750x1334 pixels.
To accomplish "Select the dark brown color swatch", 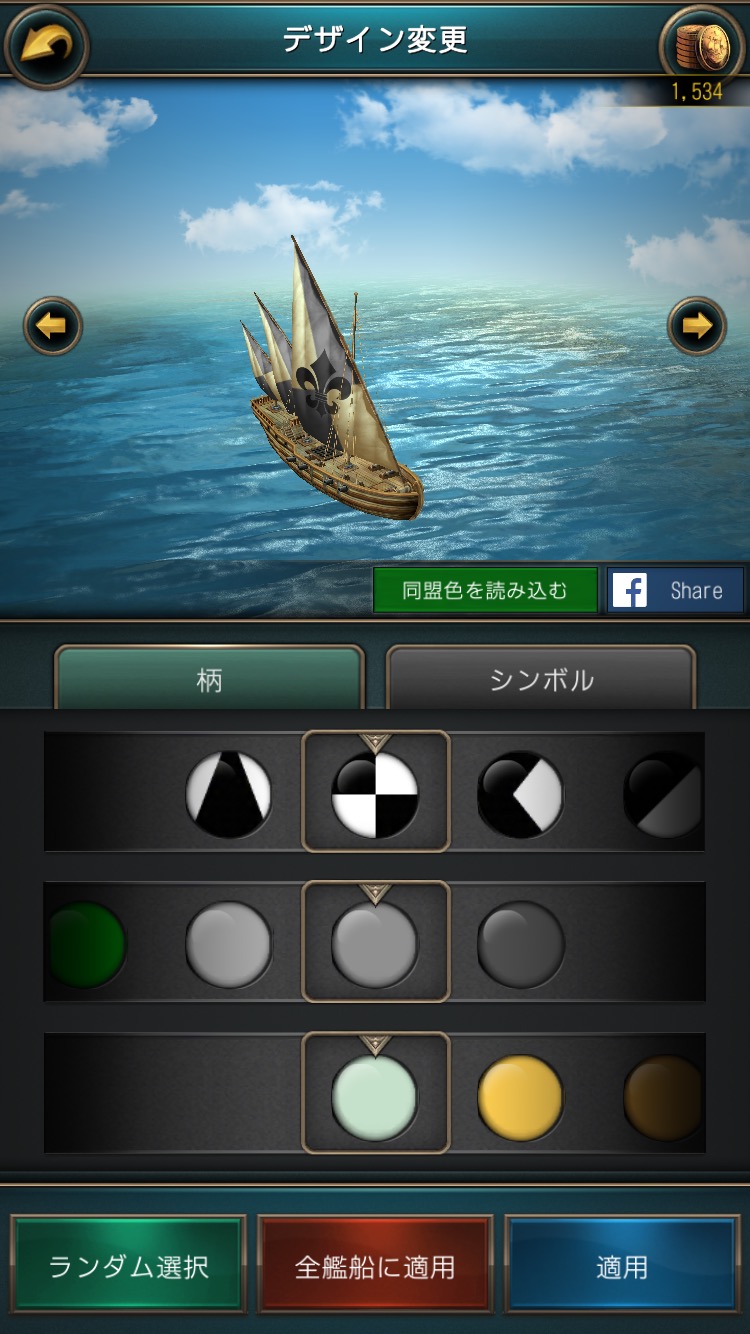I will point(663,1096).
